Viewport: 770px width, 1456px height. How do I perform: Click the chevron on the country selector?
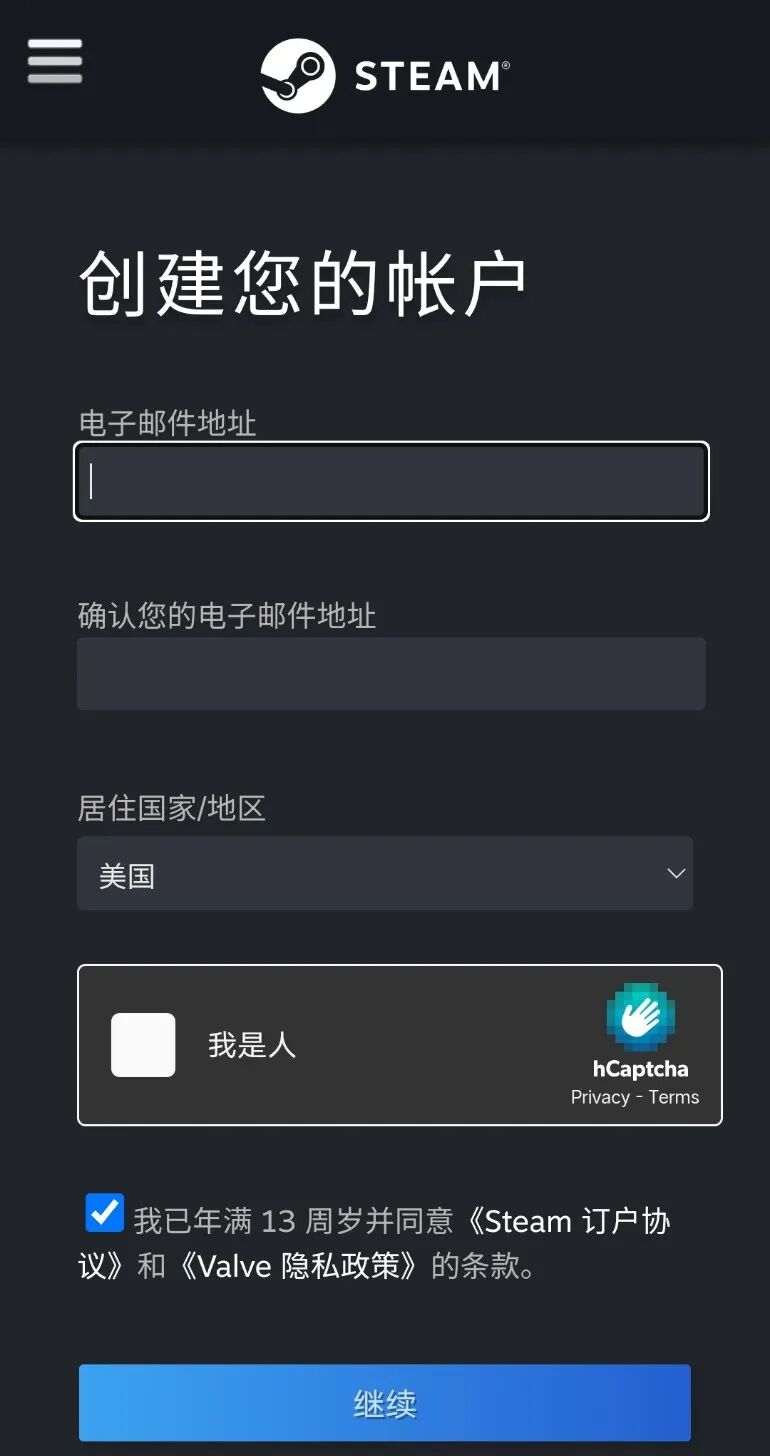pyautogui.click(x=676, y=873)
